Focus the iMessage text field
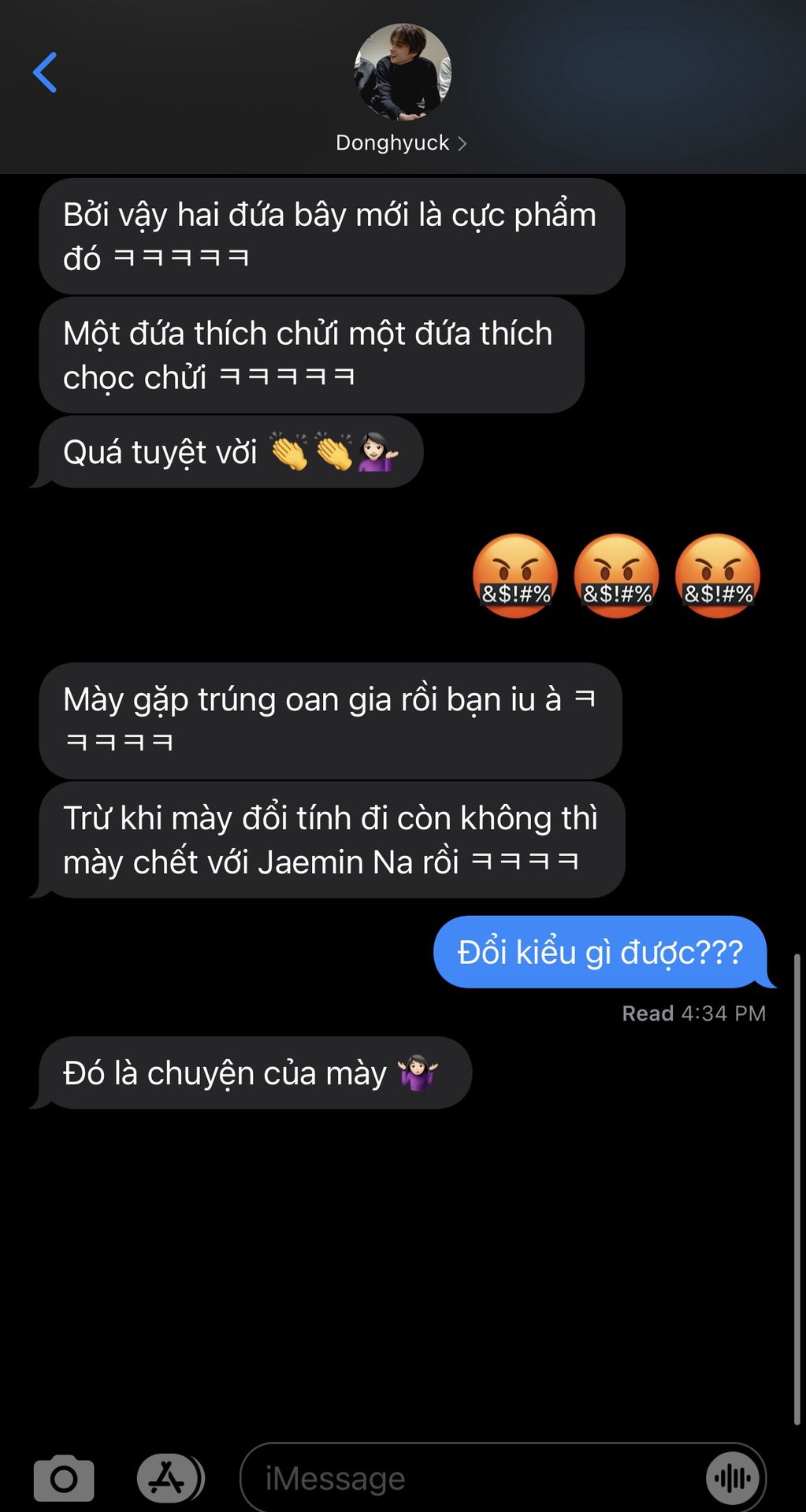This screenshot has width=806, height=1512. pos(473,1478)
